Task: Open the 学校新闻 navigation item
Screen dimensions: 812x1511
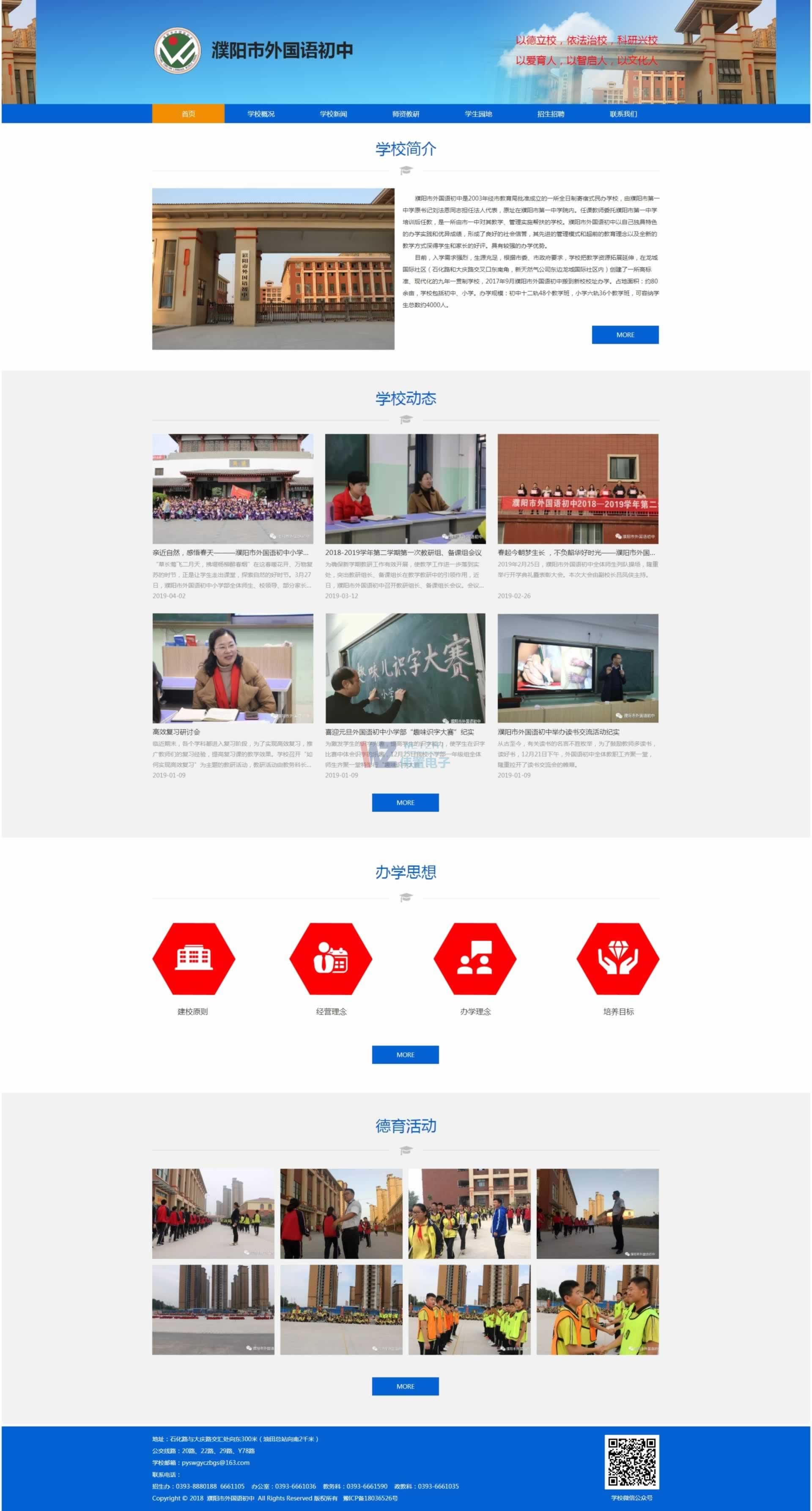Action: [x=333, y=114]
